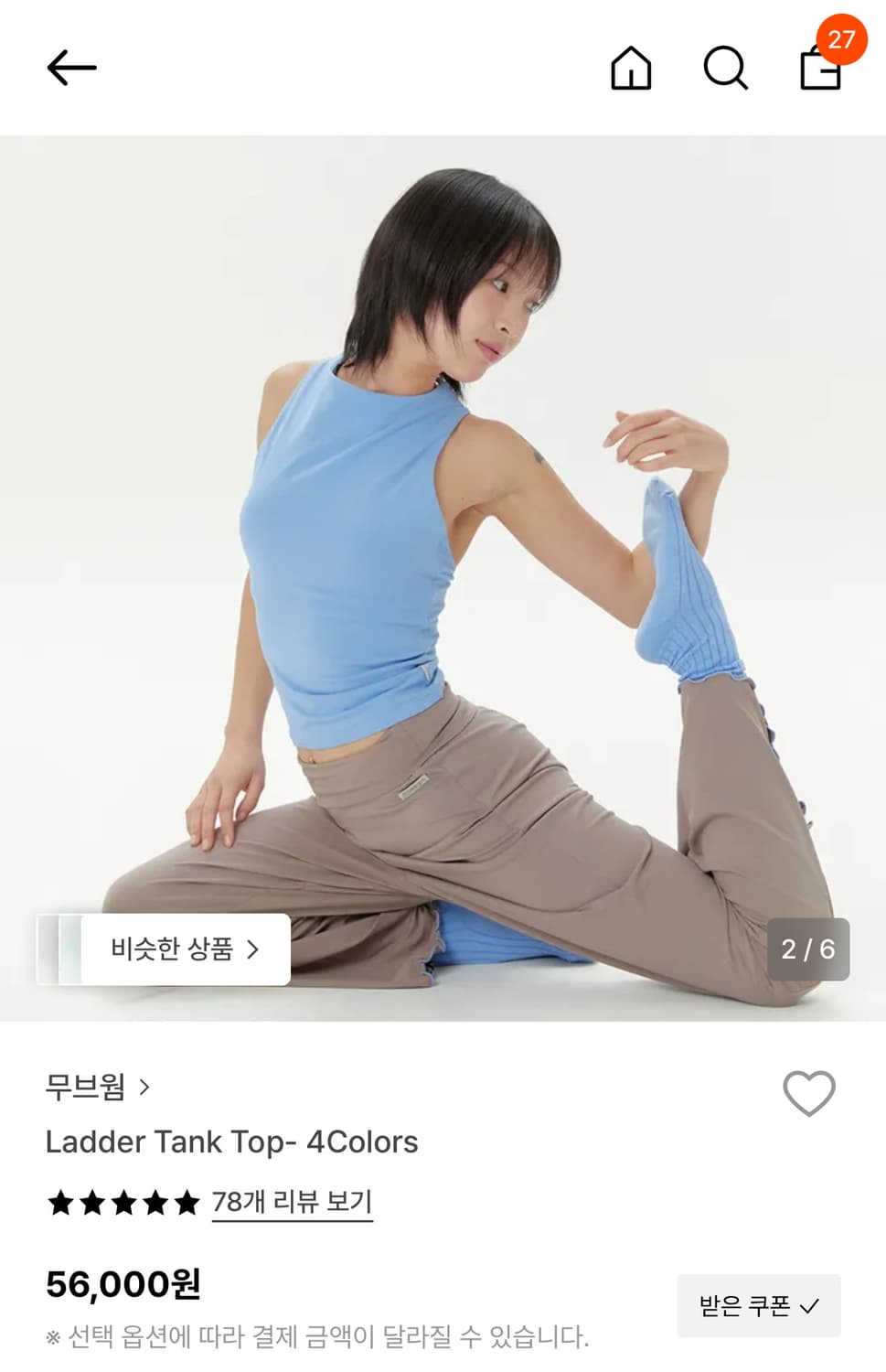886x1372 pixels.
Task: Tap the small thumbnail inside 비슷한 상품 chip
Action: [x=64, y=949]
